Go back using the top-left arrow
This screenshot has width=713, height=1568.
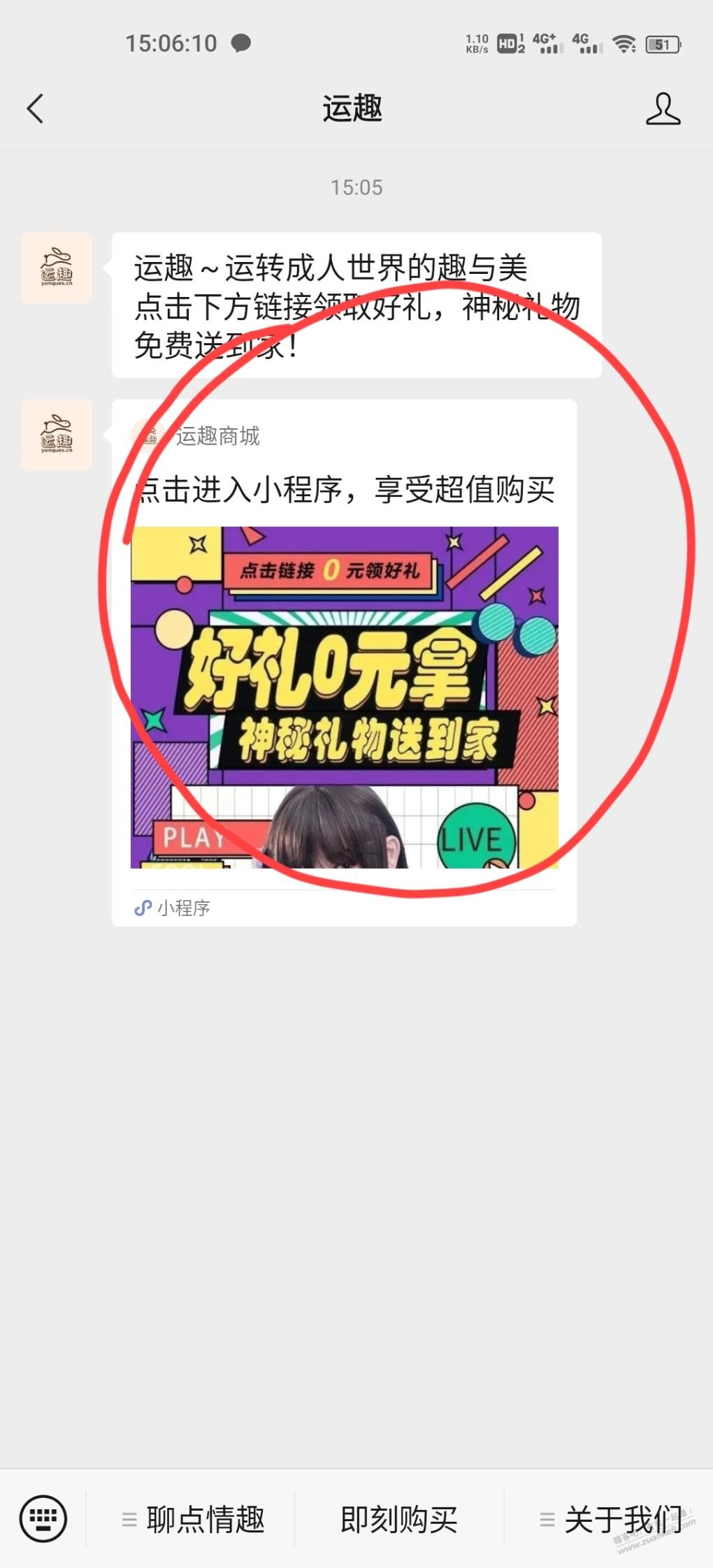tap(35, 108)
